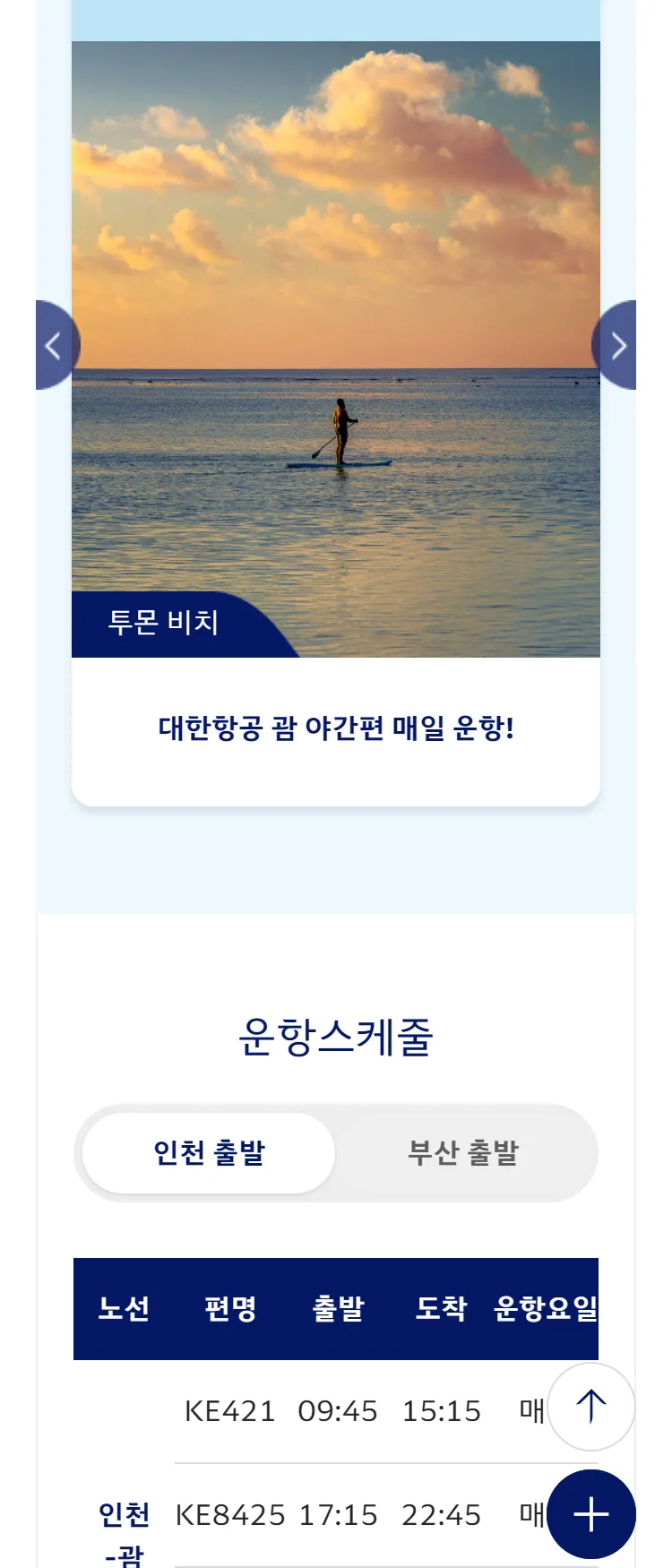The width and height of the screenshot is (672, 1568).
Task: Jump back to the top of the page
Action: [x=590, y=1407]
